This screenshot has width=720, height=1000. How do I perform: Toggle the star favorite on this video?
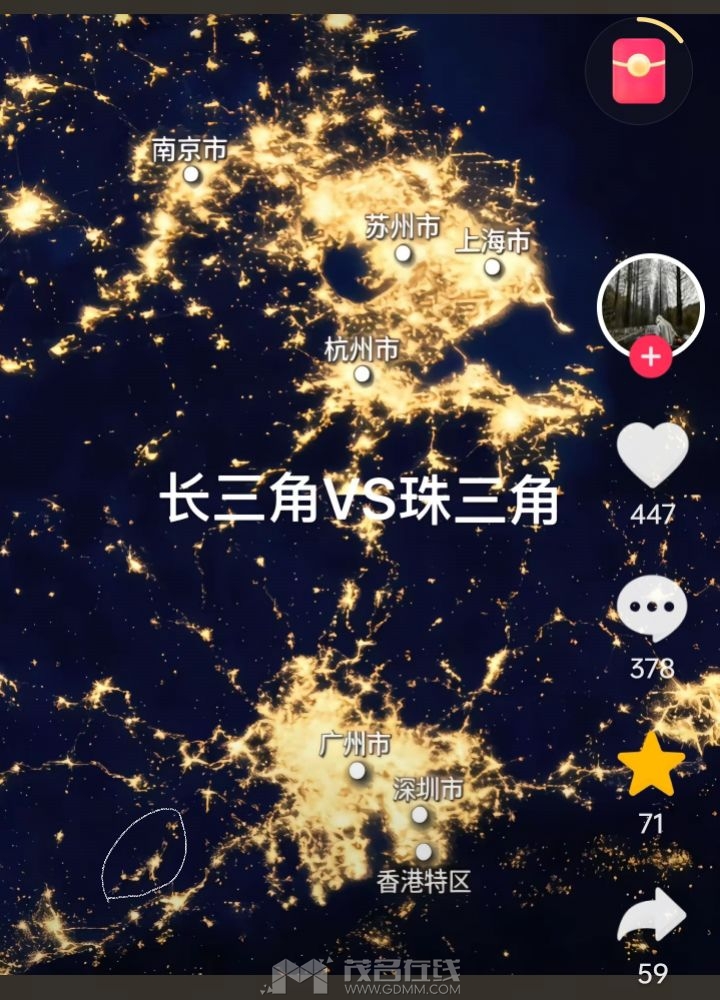652,765
